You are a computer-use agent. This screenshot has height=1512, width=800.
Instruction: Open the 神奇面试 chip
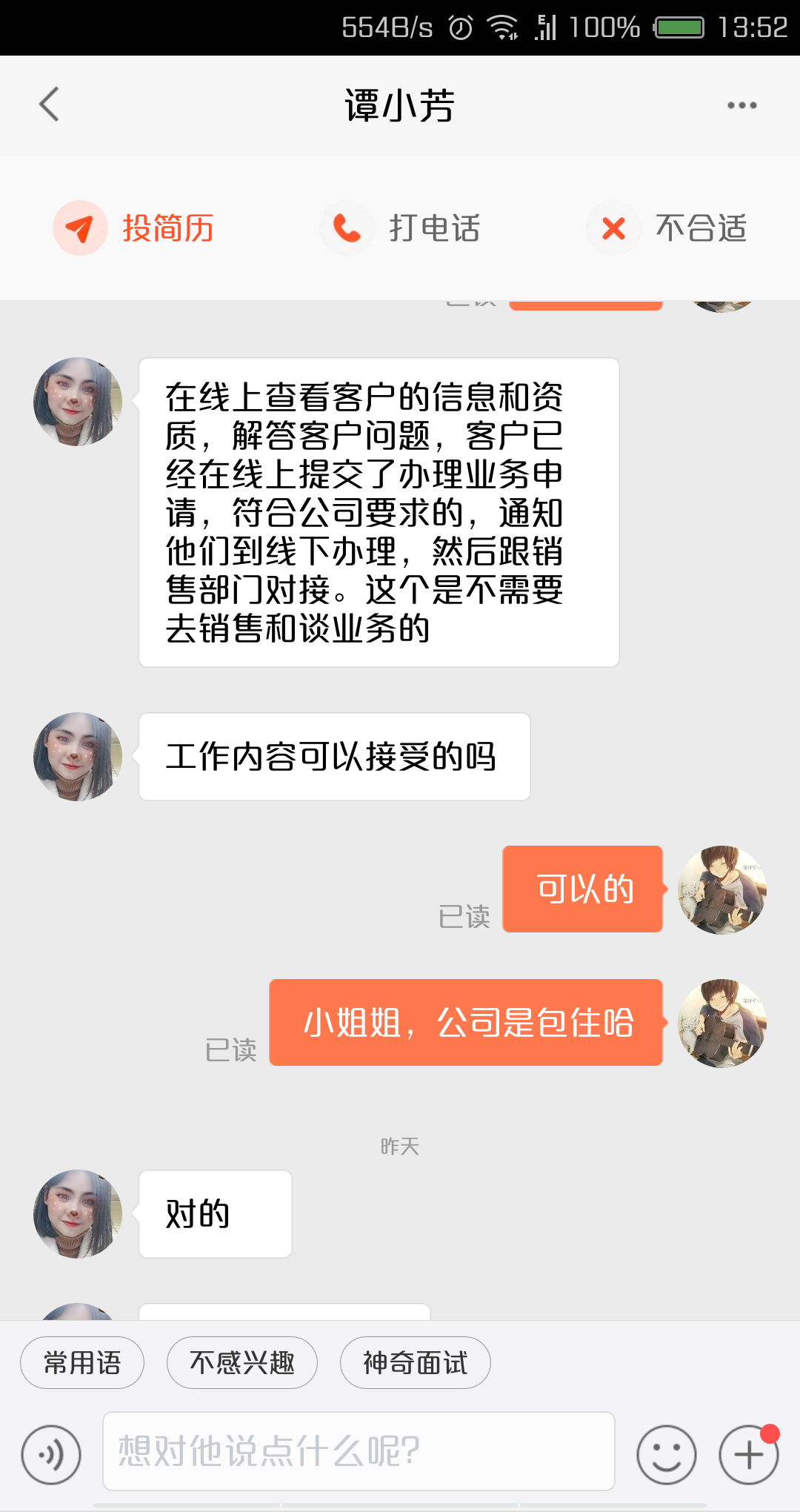[415, 1362]
